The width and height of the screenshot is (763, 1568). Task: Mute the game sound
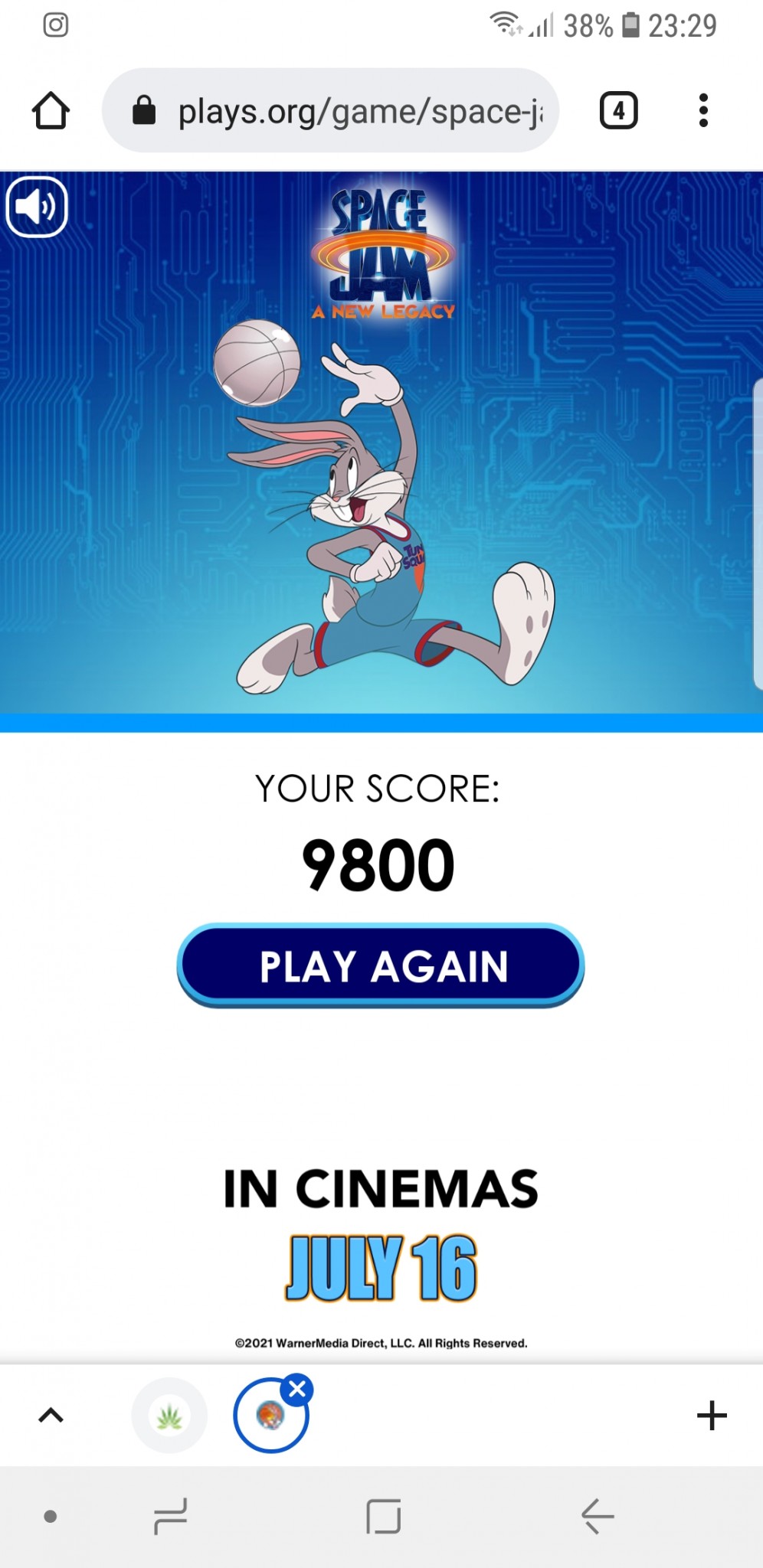(37, 207)
